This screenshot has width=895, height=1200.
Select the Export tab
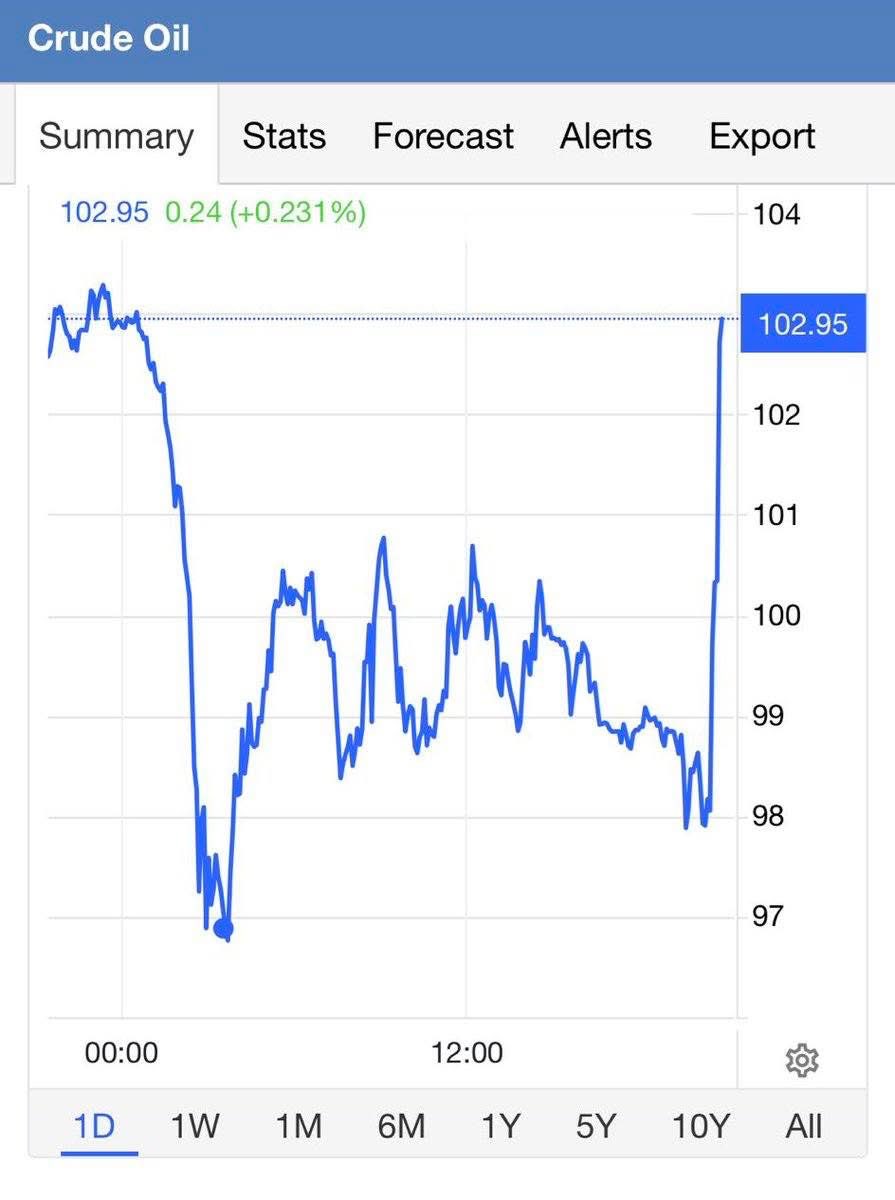click(762, 137)
